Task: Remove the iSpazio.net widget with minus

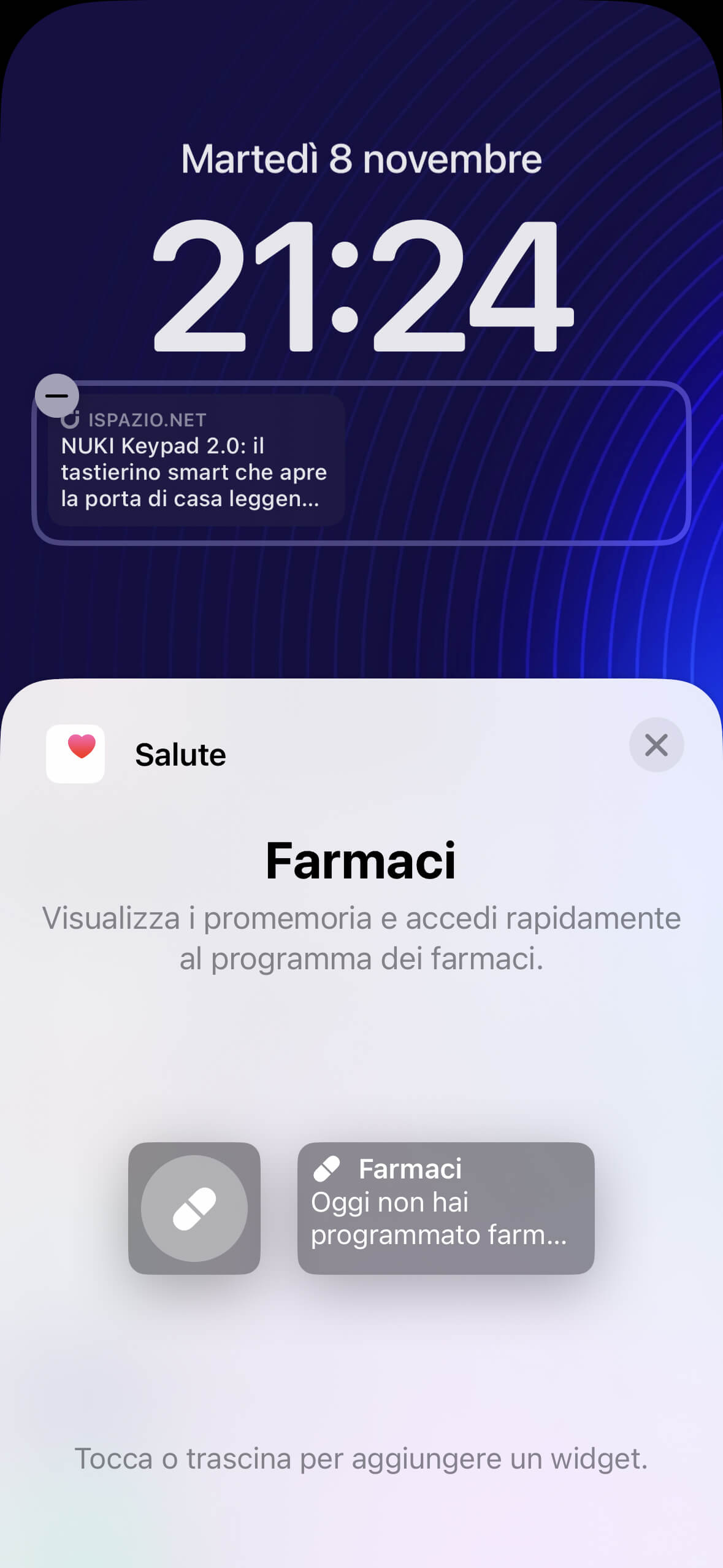Action: pos(57,396)
